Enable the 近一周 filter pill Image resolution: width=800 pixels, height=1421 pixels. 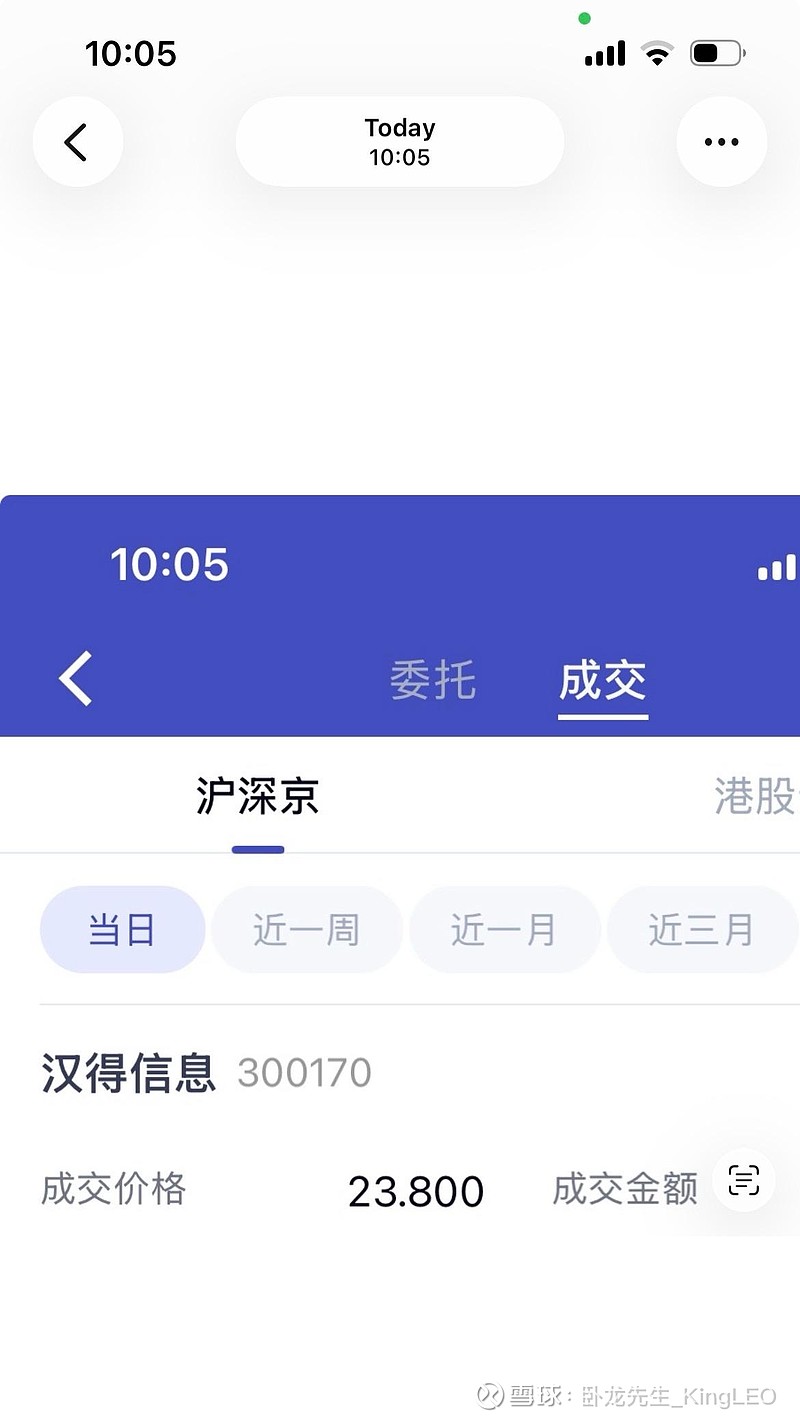(x=307, y=929)
